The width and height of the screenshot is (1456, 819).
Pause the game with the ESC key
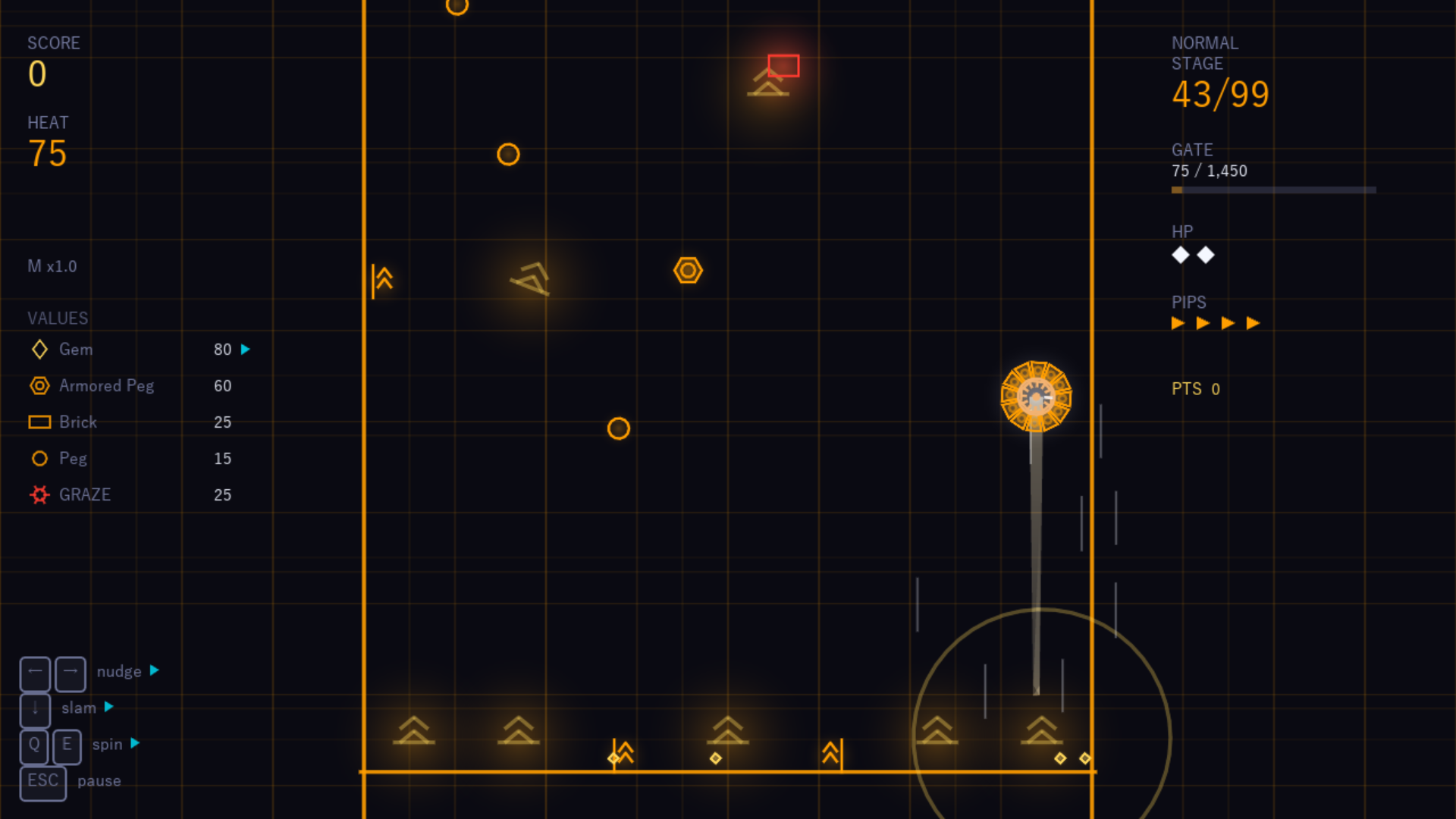click(43, 783)
